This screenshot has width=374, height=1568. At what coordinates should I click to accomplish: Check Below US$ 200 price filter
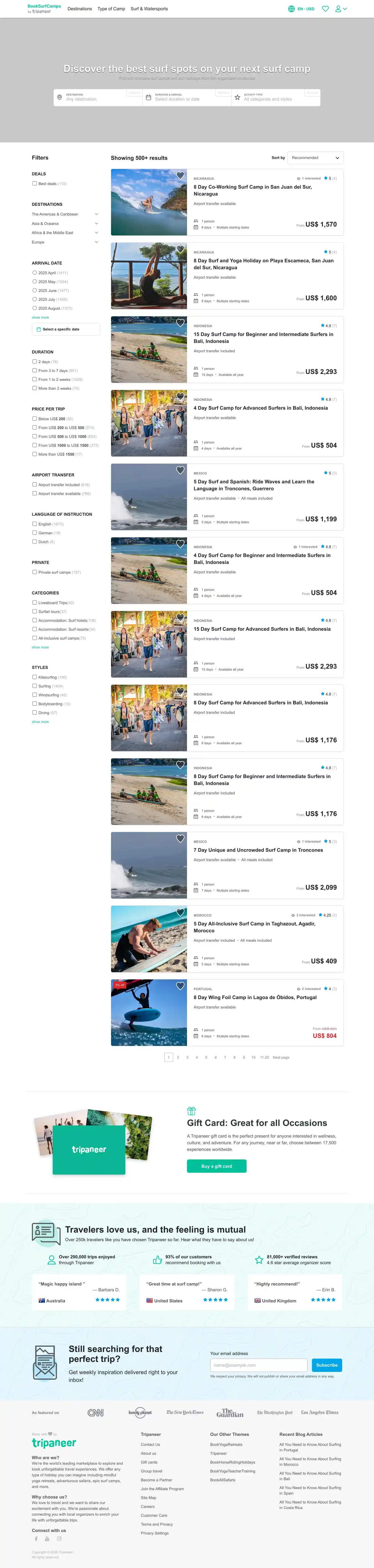[35, 419]
